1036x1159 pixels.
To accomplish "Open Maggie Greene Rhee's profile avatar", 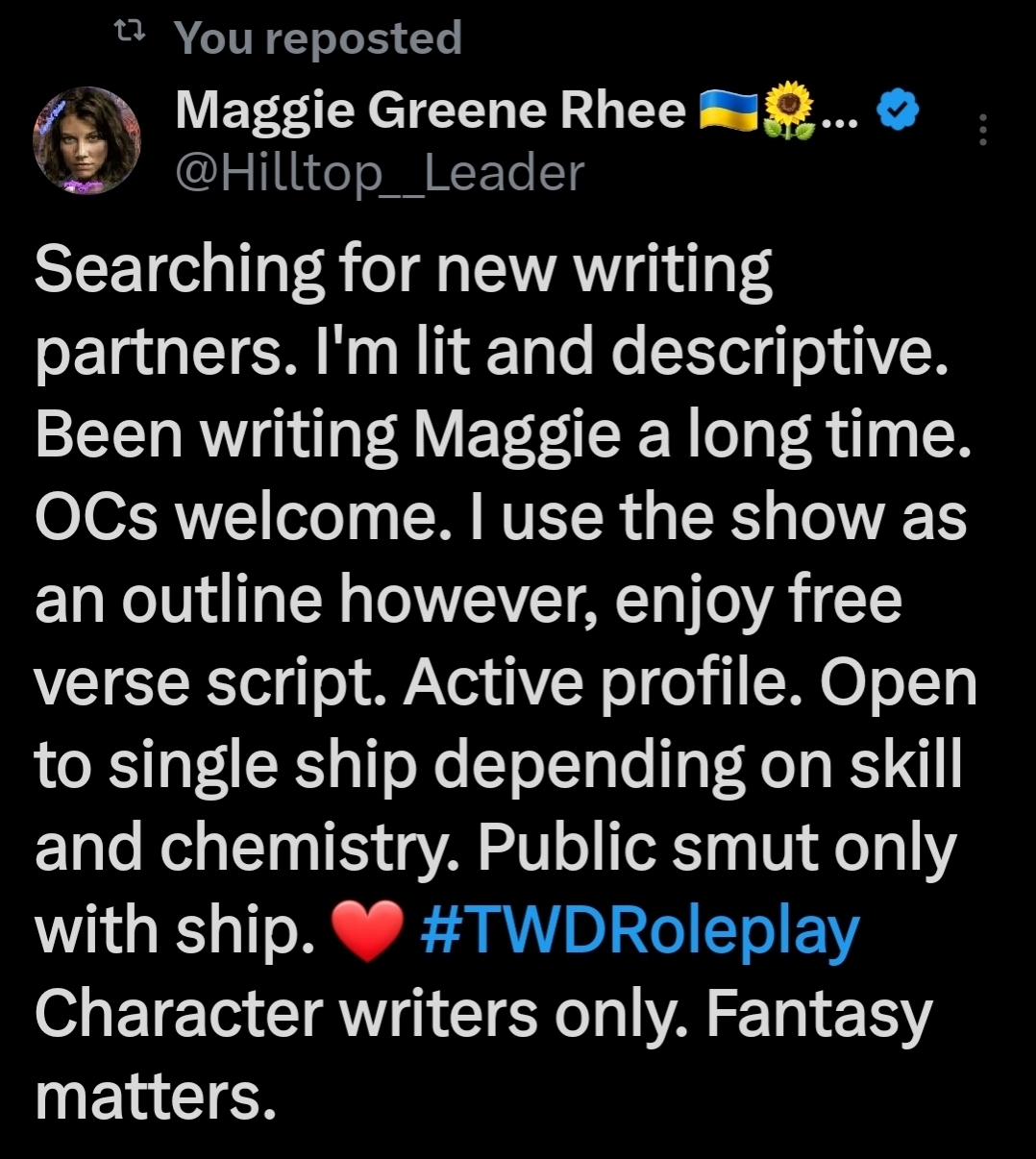I will 87,140.
